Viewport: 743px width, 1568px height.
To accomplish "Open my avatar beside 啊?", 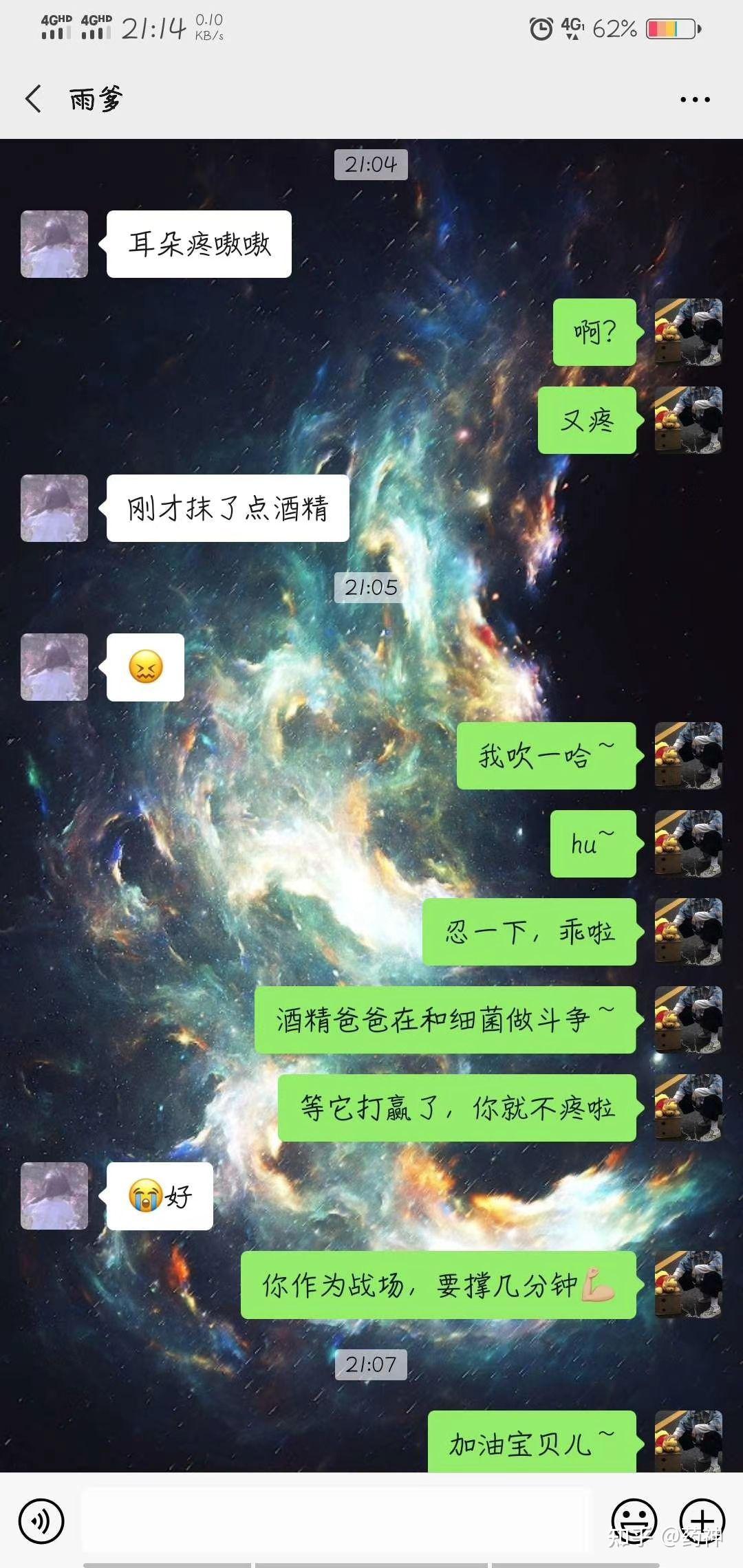I will coord(688,332).
